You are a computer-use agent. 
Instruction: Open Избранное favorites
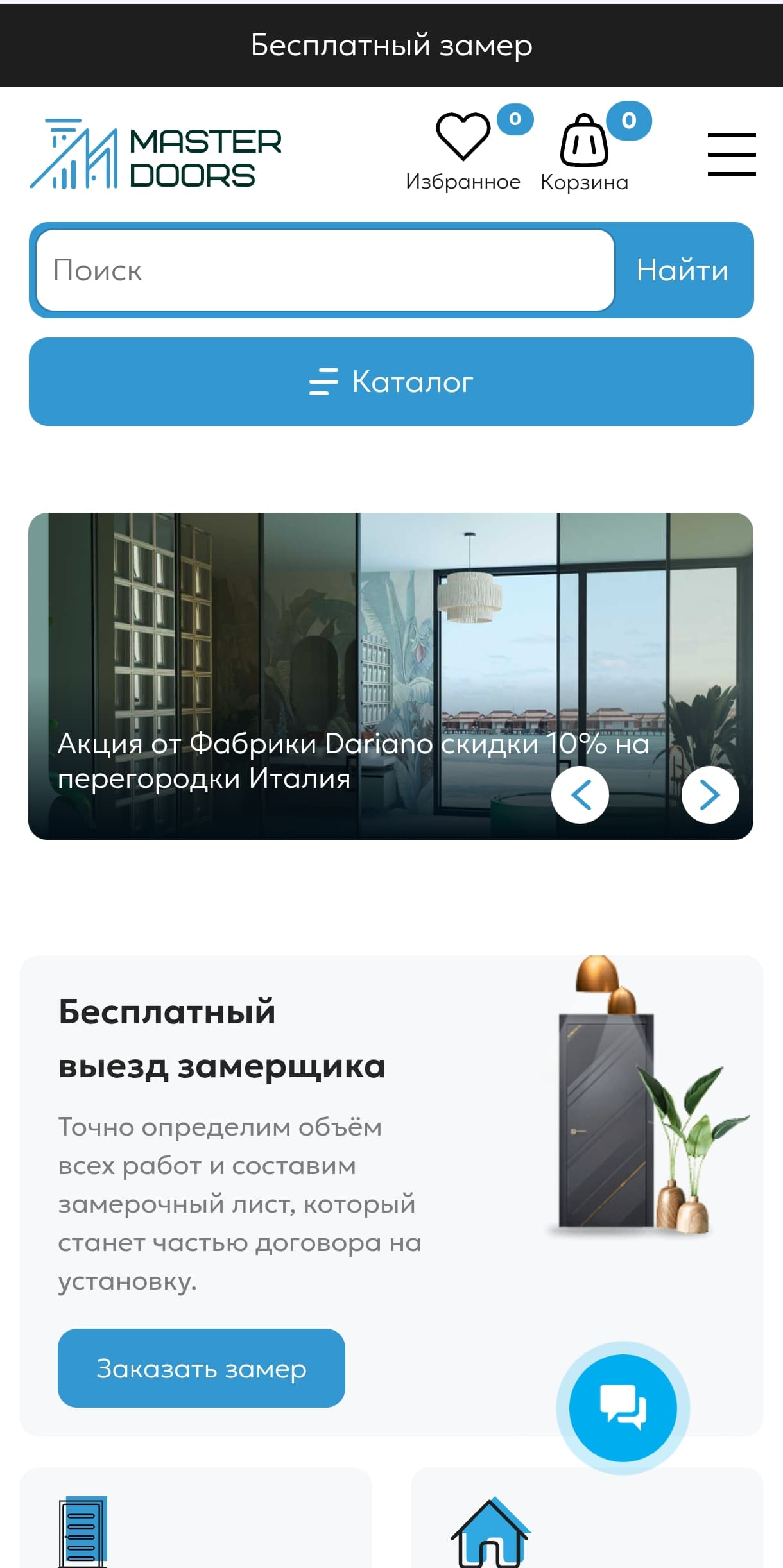463,151
